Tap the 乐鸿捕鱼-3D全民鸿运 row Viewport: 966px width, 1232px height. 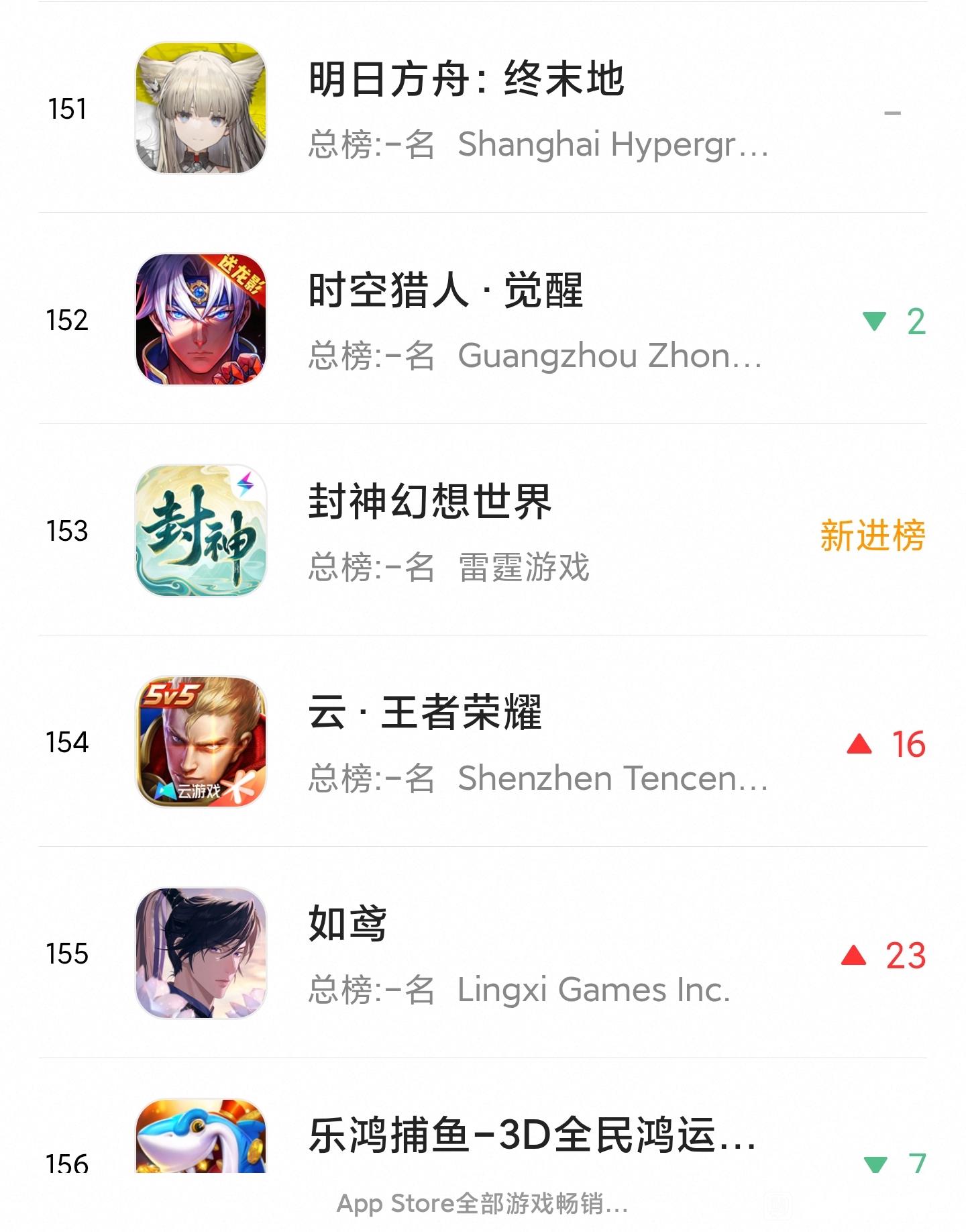[x=483, y=1116]
